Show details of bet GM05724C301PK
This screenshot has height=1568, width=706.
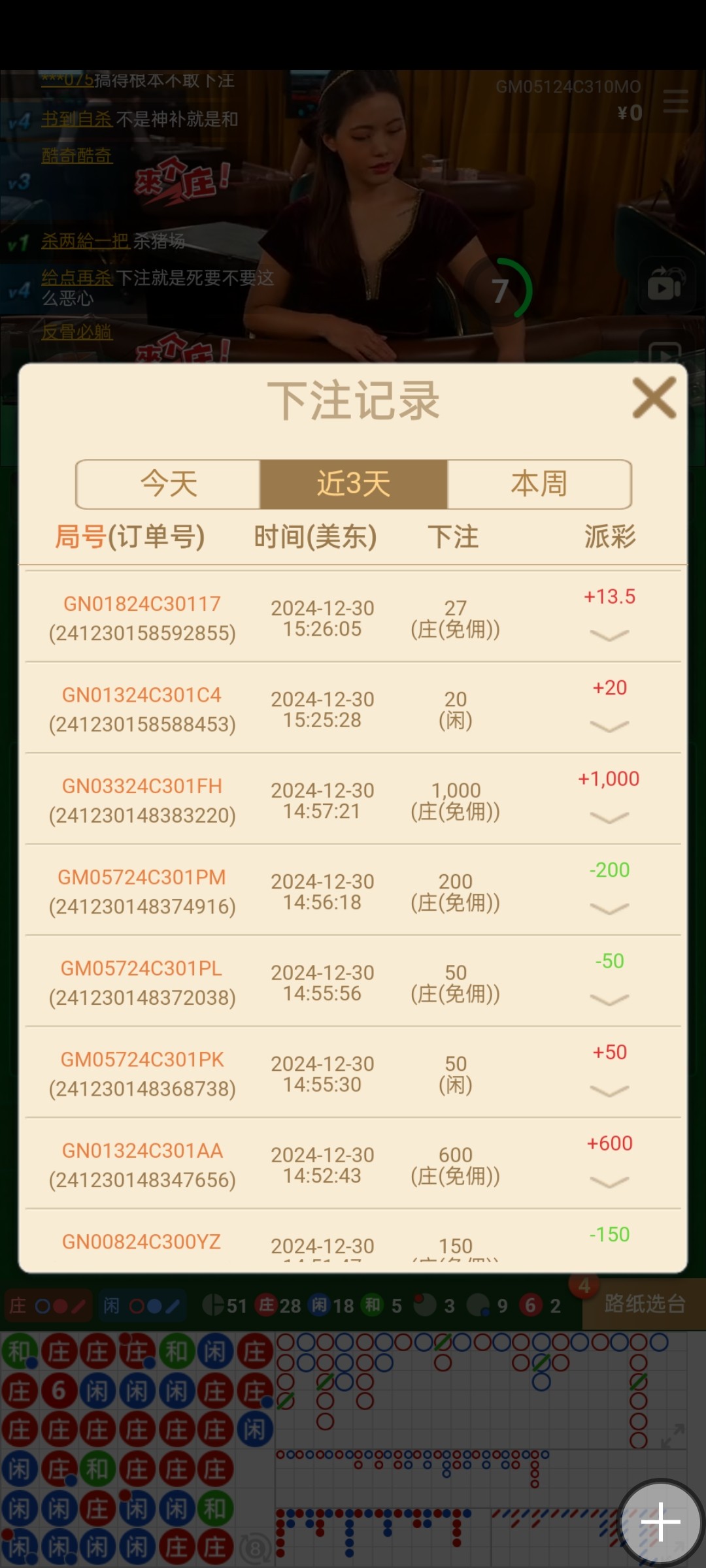click(x=609, y=1090)
